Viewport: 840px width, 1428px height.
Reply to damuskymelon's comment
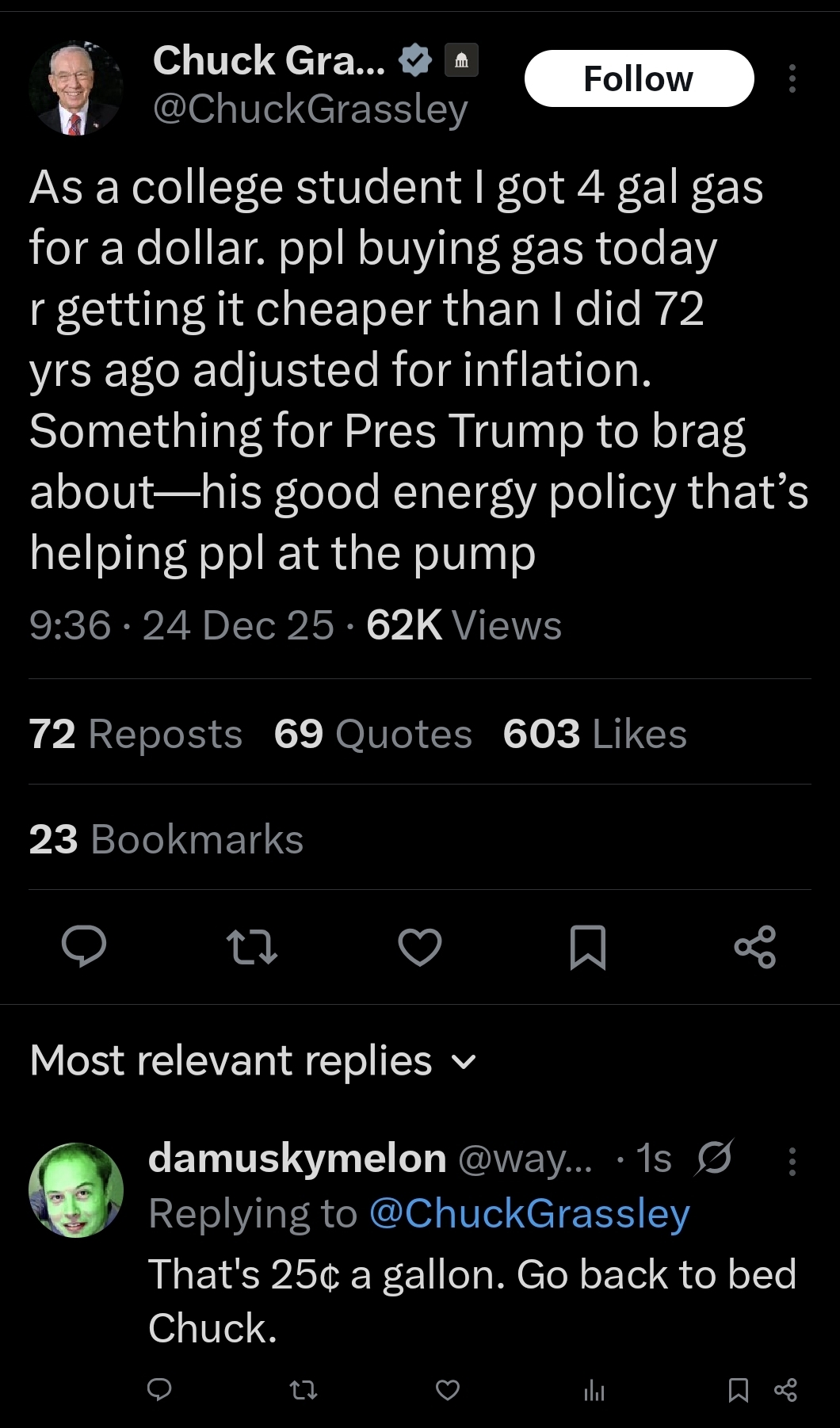pyautogui.click(x=160, y=1389)
